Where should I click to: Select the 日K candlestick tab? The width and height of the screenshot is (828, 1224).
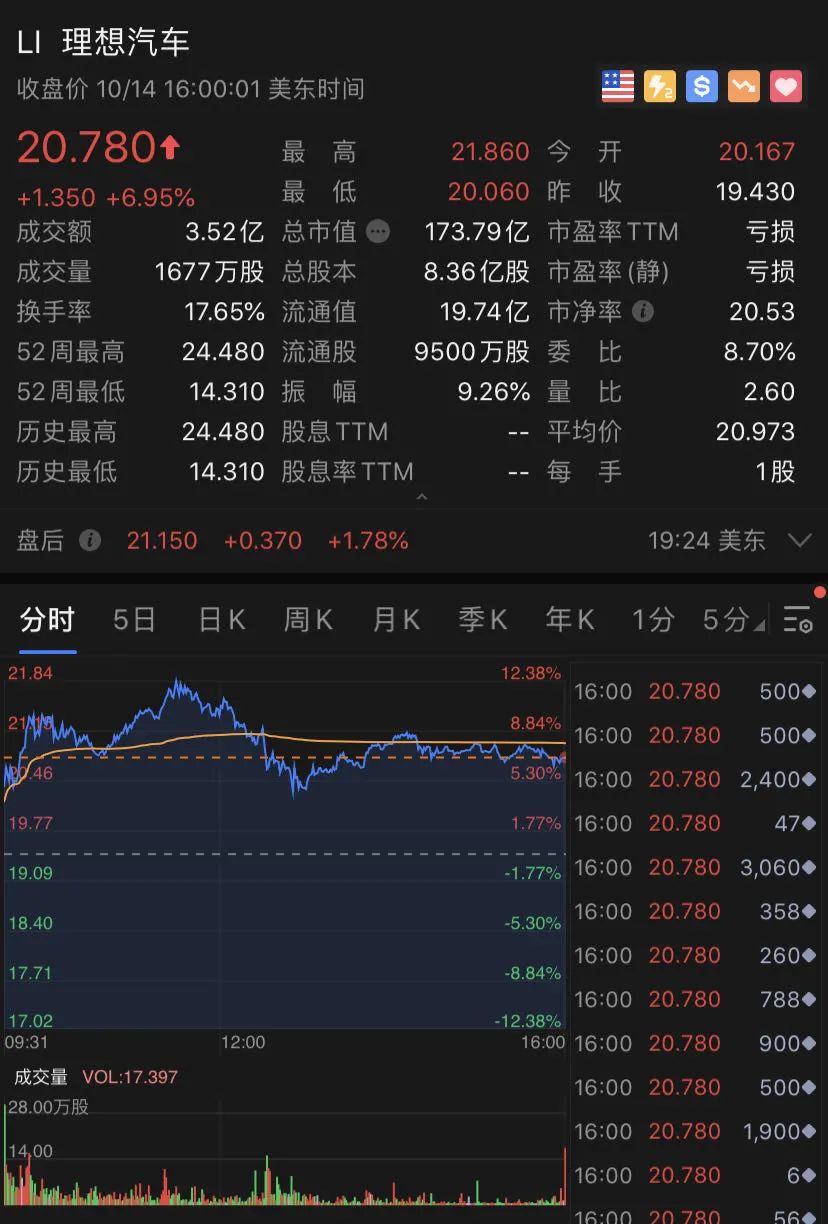[221, 620]
